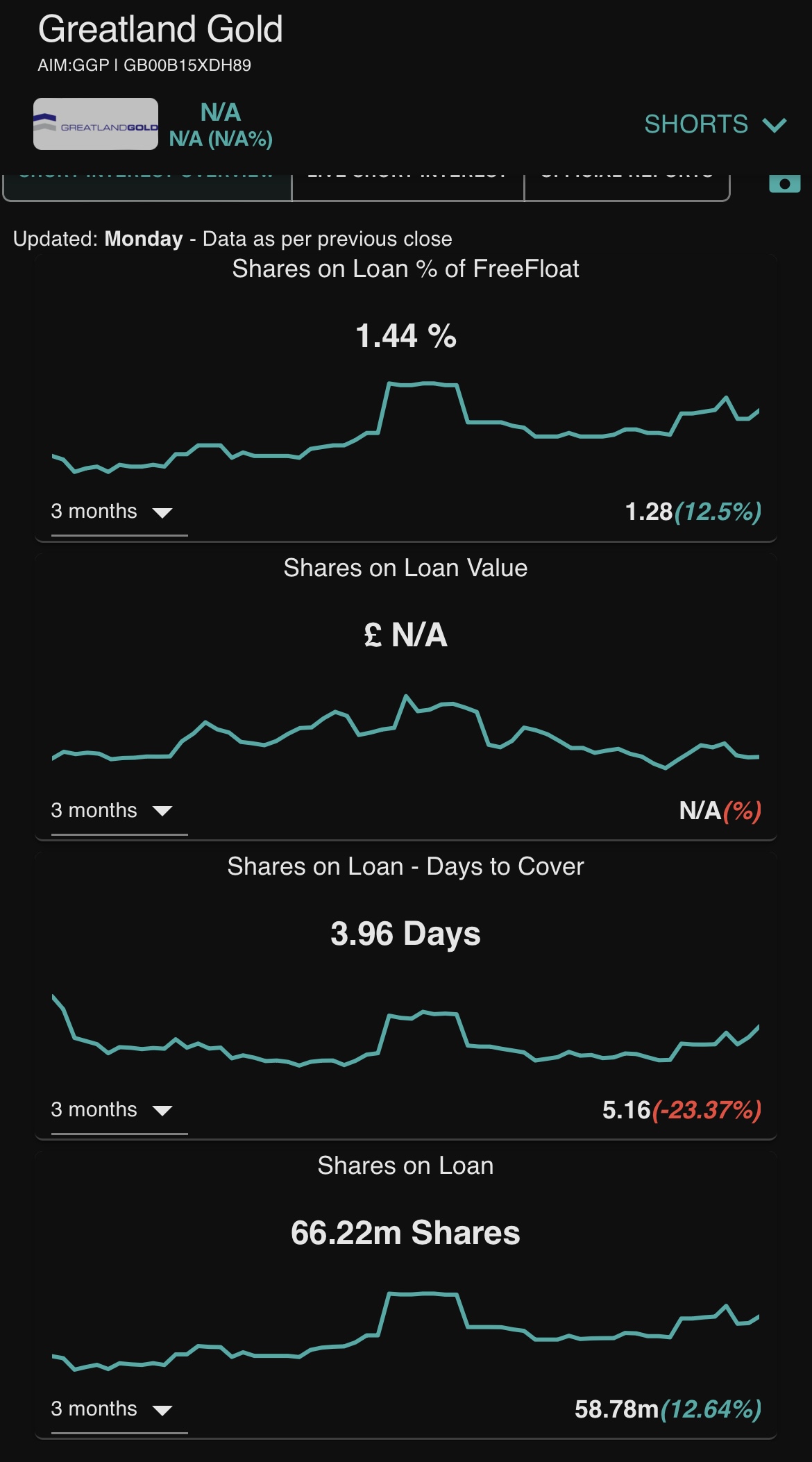Expand the SHORTS dropdown menu
The height and width of the screenshot is (1462, 812).
pyautogui.click(x=715, y=124)
